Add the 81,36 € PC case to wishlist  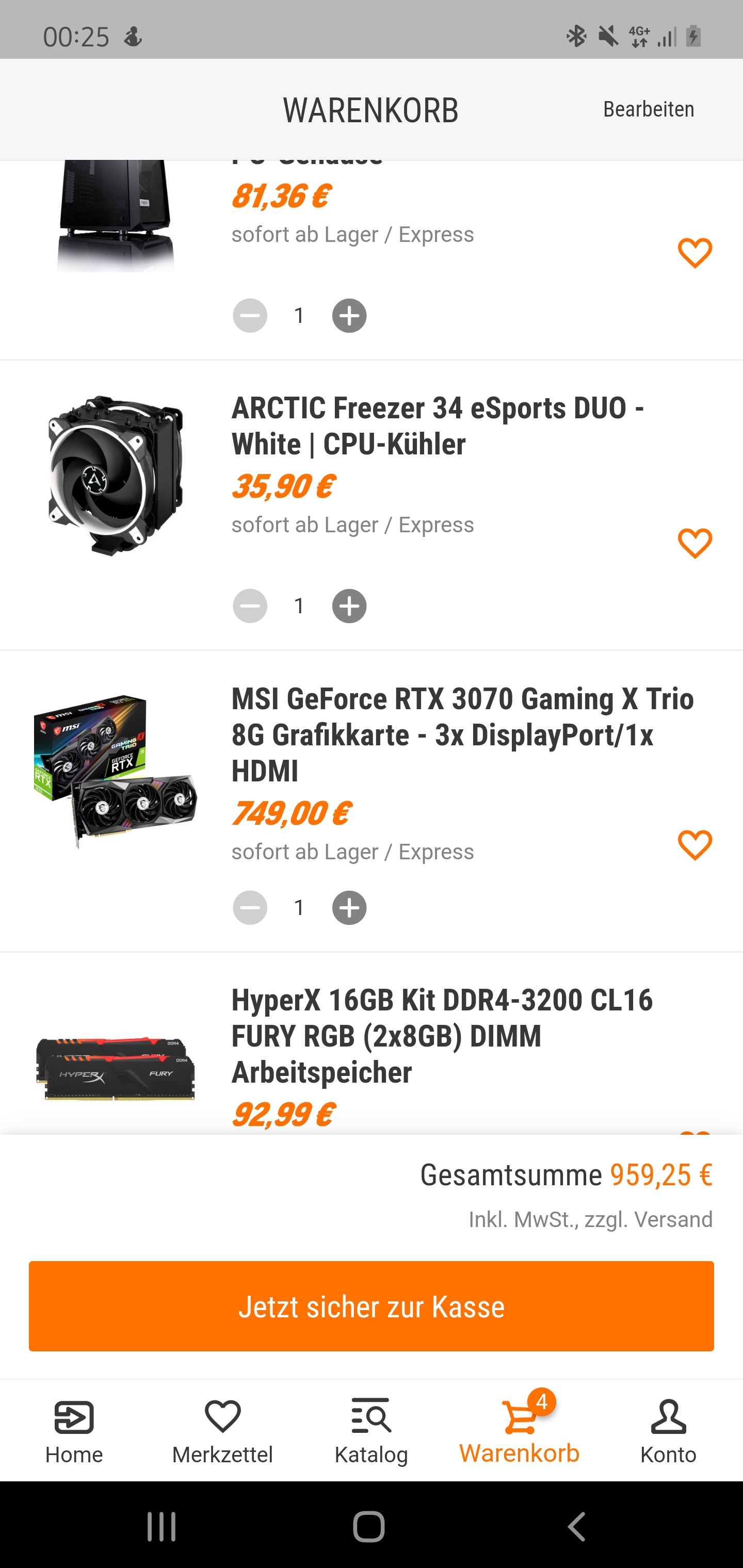point(694,253)
